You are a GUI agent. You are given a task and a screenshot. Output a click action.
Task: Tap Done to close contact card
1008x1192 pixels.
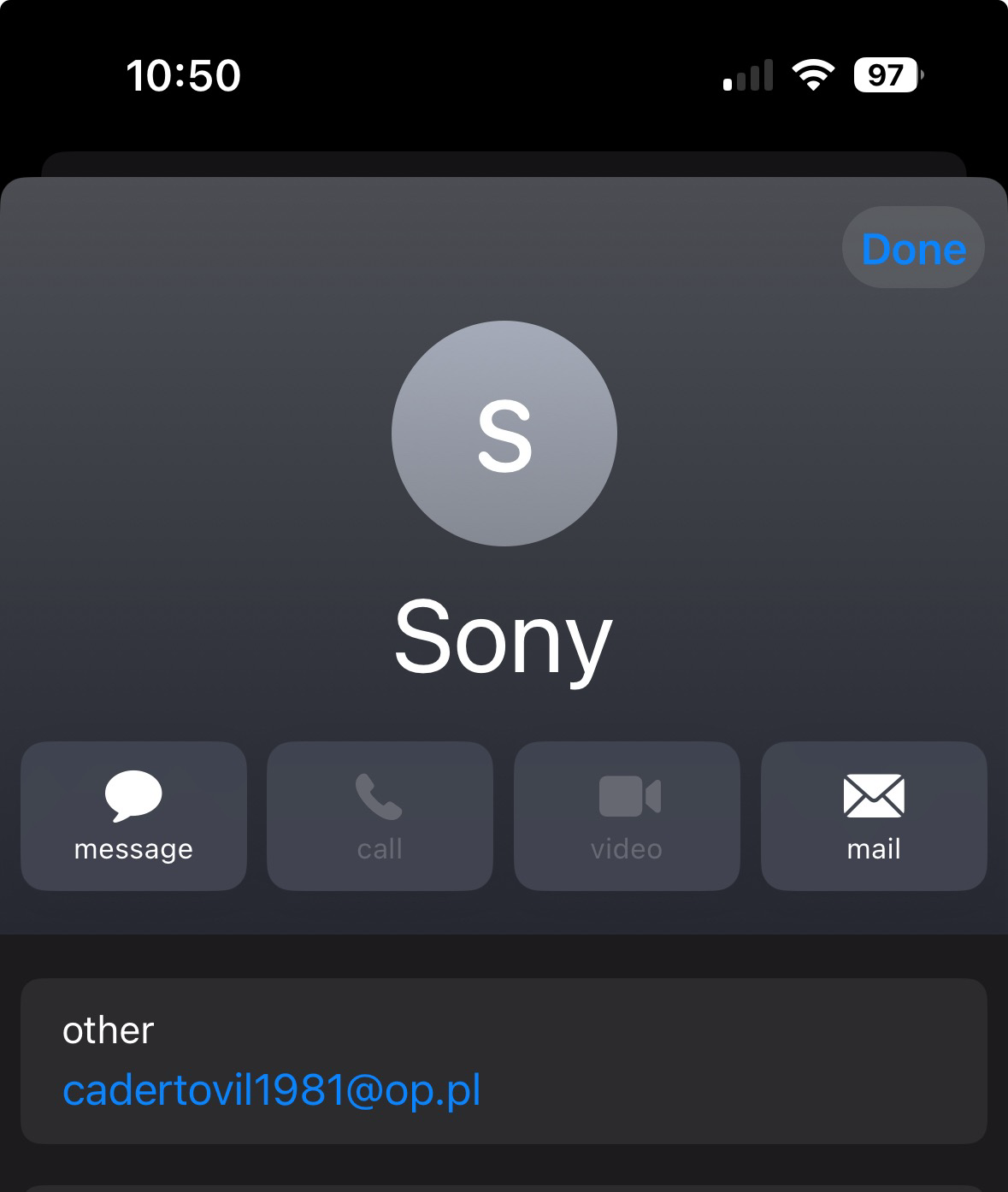913,248
